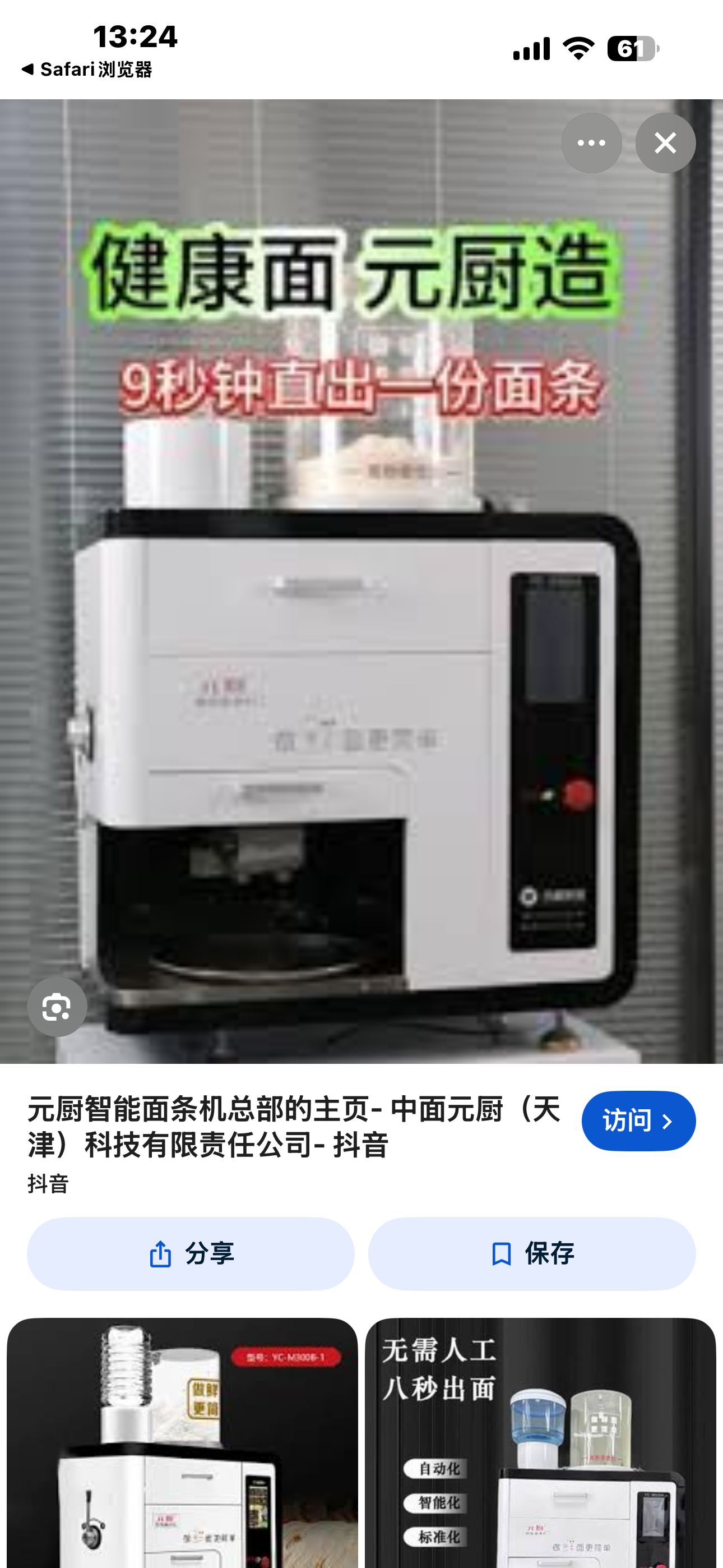The height and width of the screenshot is (1568, 723).
Task: Share this image via 分享
Action: coord(191,1254)
